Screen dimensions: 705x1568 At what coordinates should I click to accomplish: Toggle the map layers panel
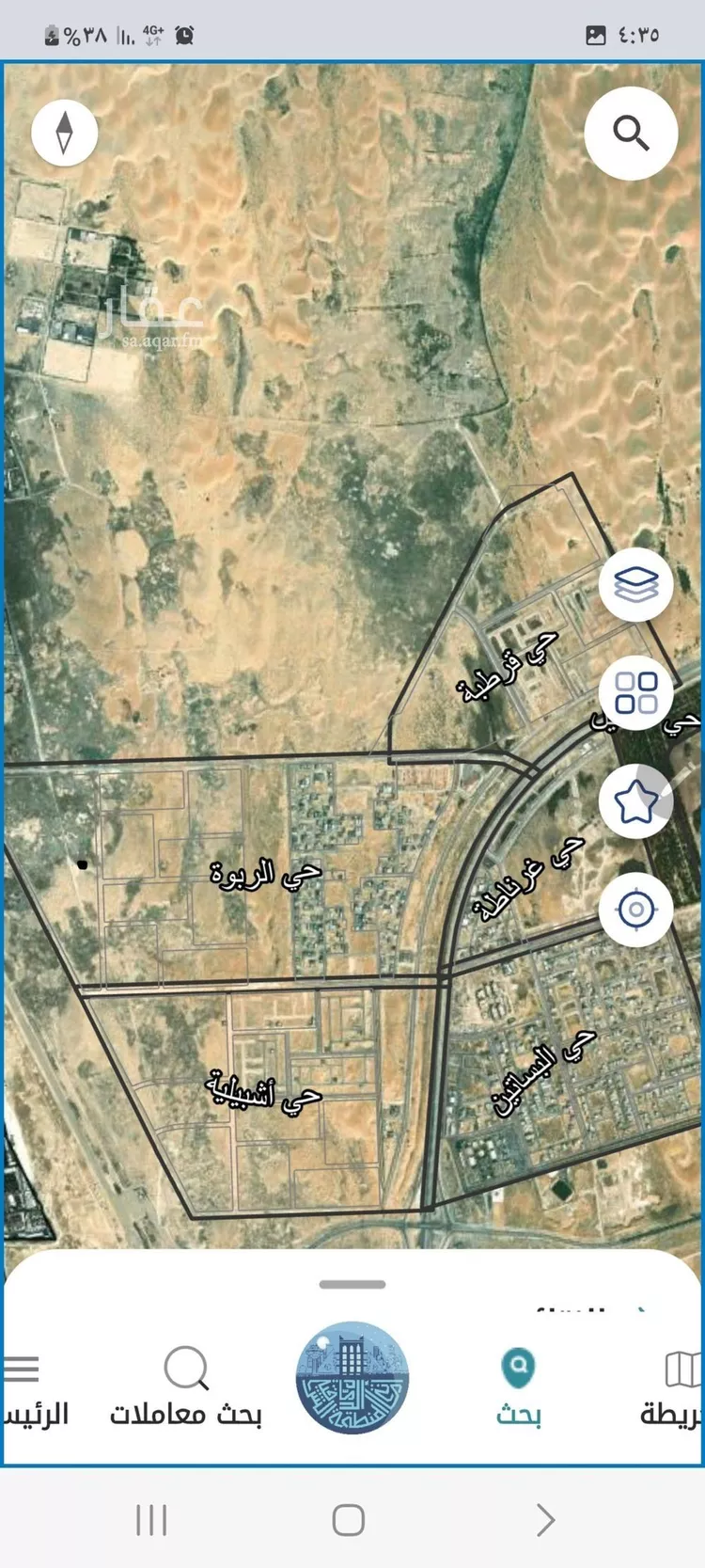click(637, 583)
